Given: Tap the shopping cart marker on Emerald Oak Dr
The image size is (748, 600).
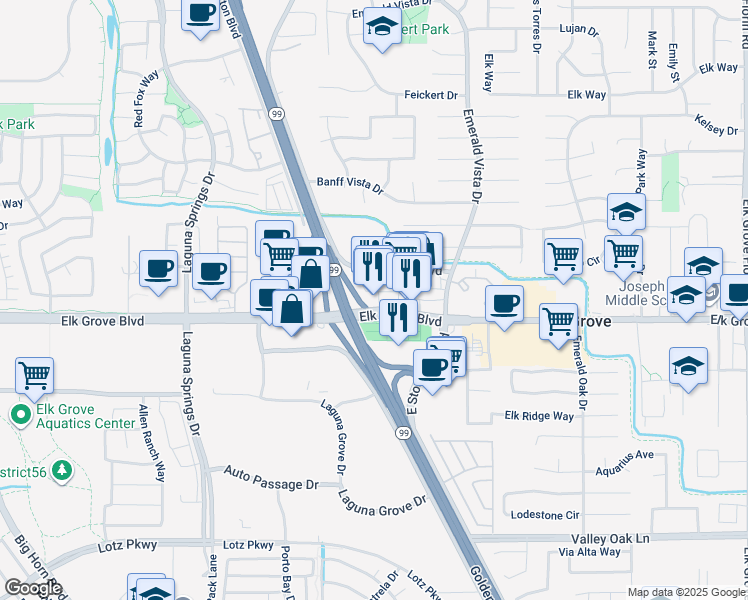Looking at the screenshot, I should coord(558,322).
